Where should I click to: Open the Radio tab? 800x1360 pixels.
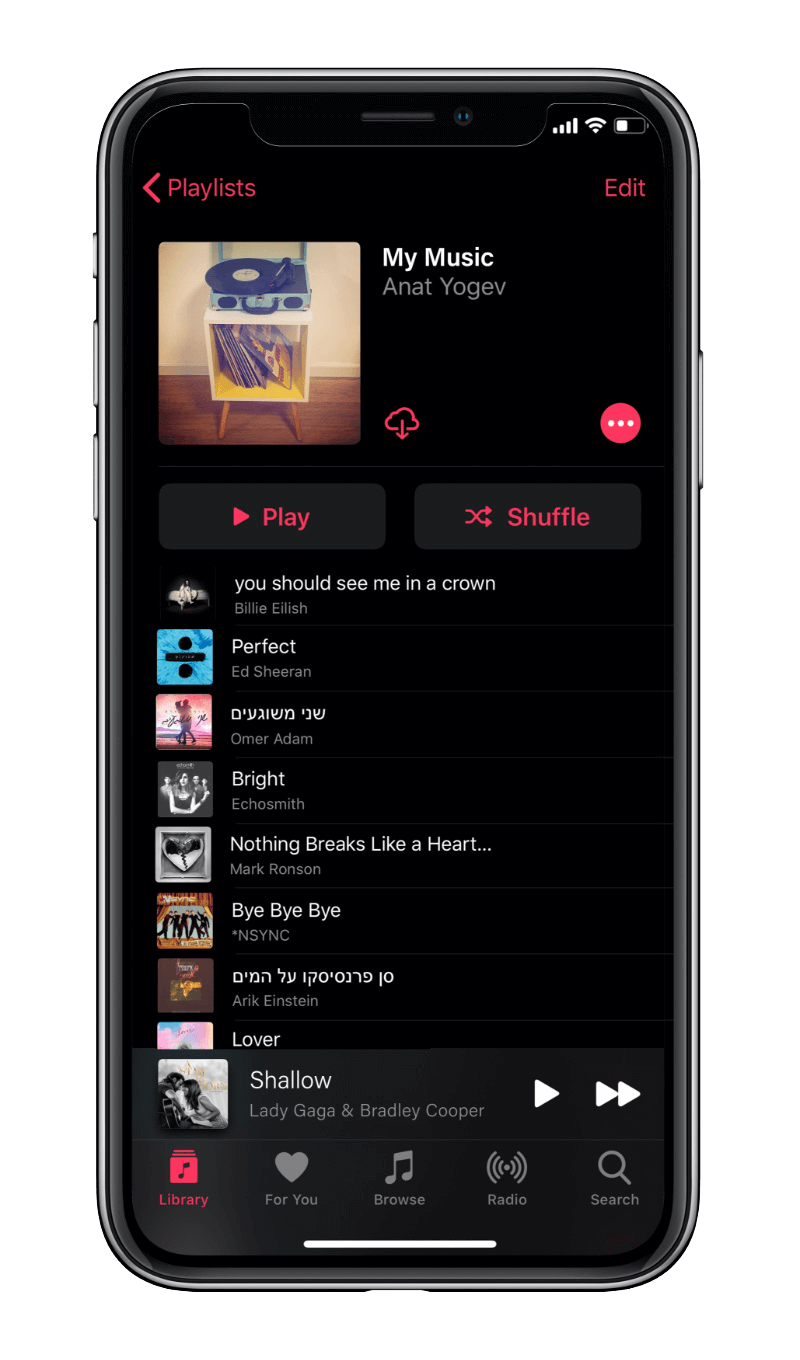click(507, 1178)
